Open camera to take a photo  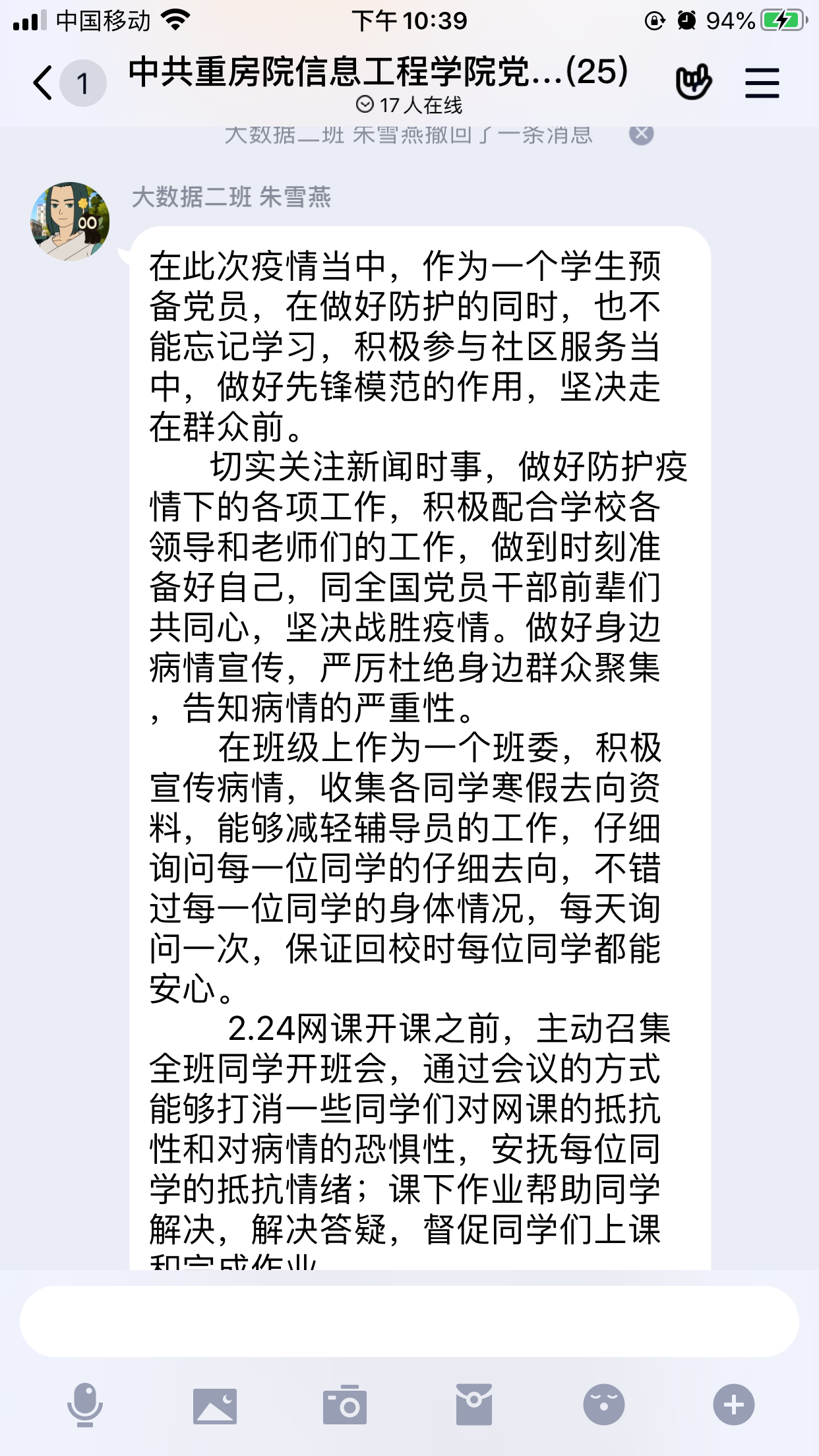(x=344, y=1405)
